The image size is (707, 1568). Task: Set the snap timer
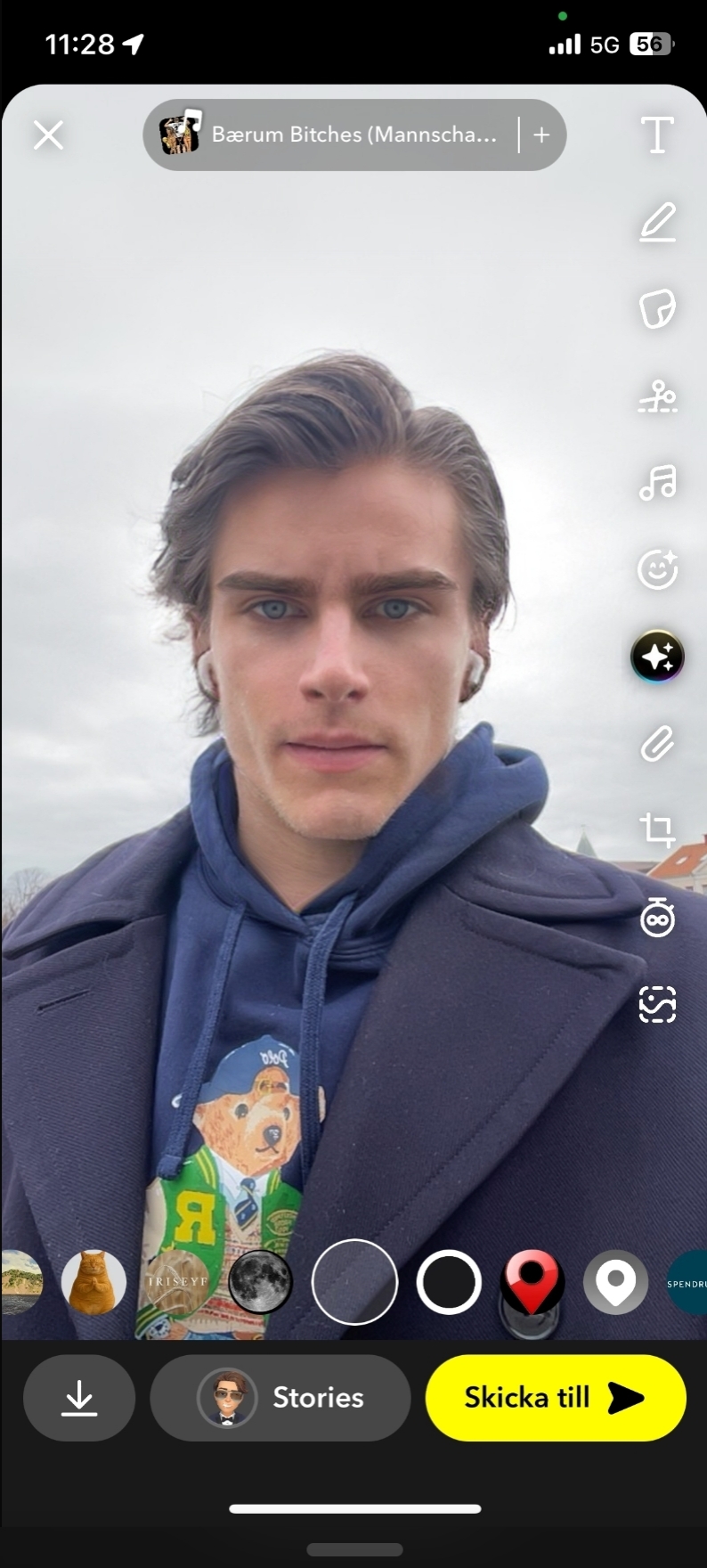[657, 917]
